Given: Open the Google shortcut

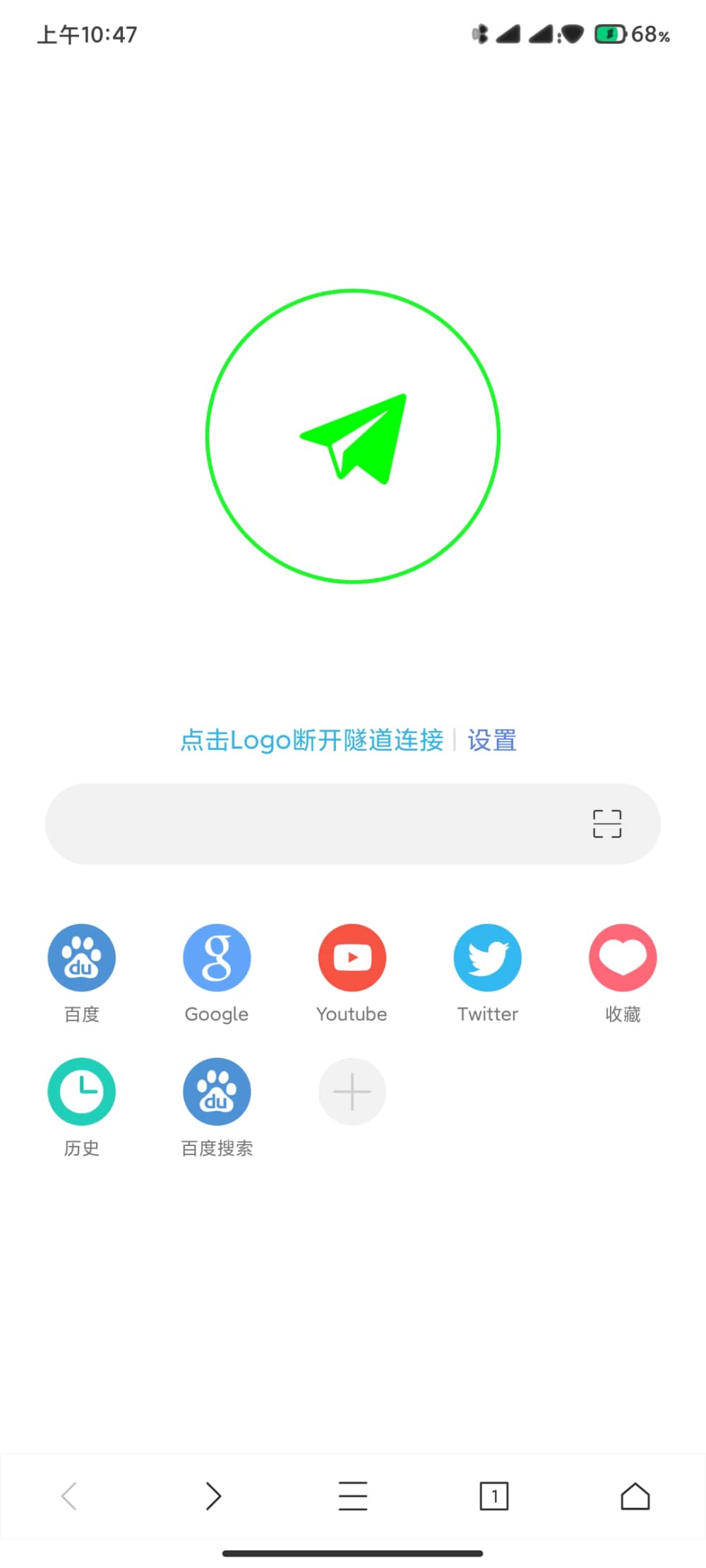Looking at the screenshot, I should [x=217, y=958].
